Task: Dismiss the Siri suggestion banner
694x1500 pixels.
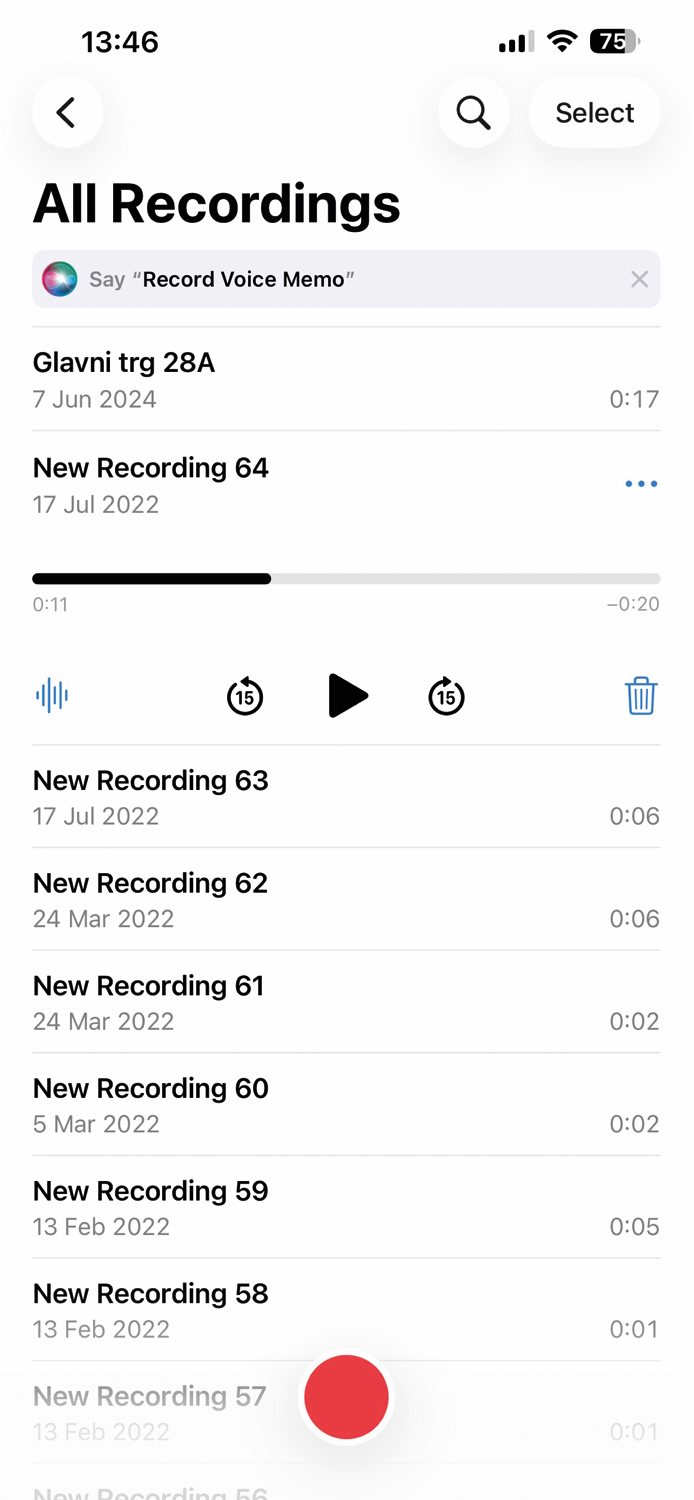Action: tap(640, 279)
